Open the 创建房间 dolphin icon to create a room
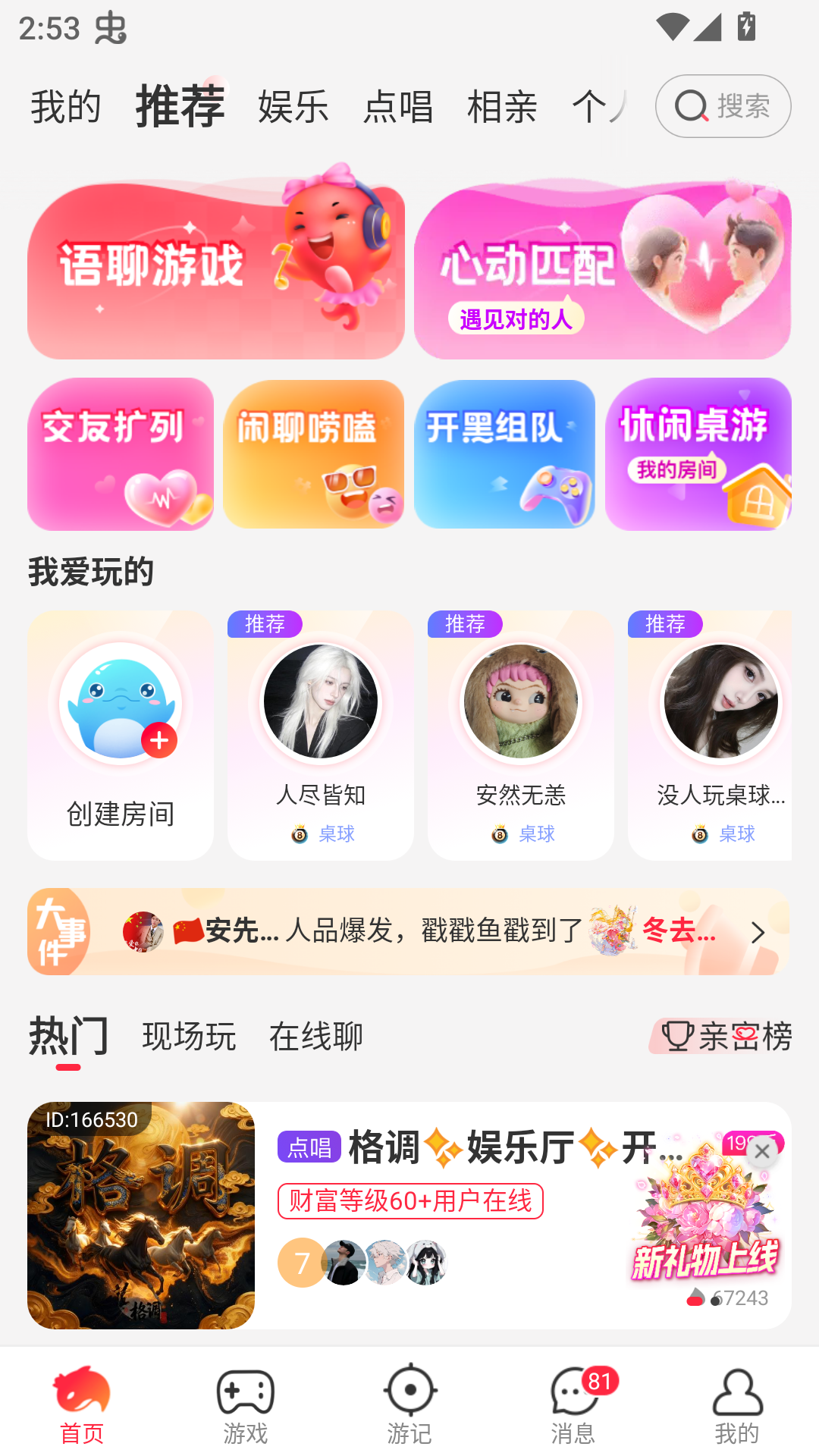The width and height of the screenshot is (819, 1456). (x=119, y=705)
